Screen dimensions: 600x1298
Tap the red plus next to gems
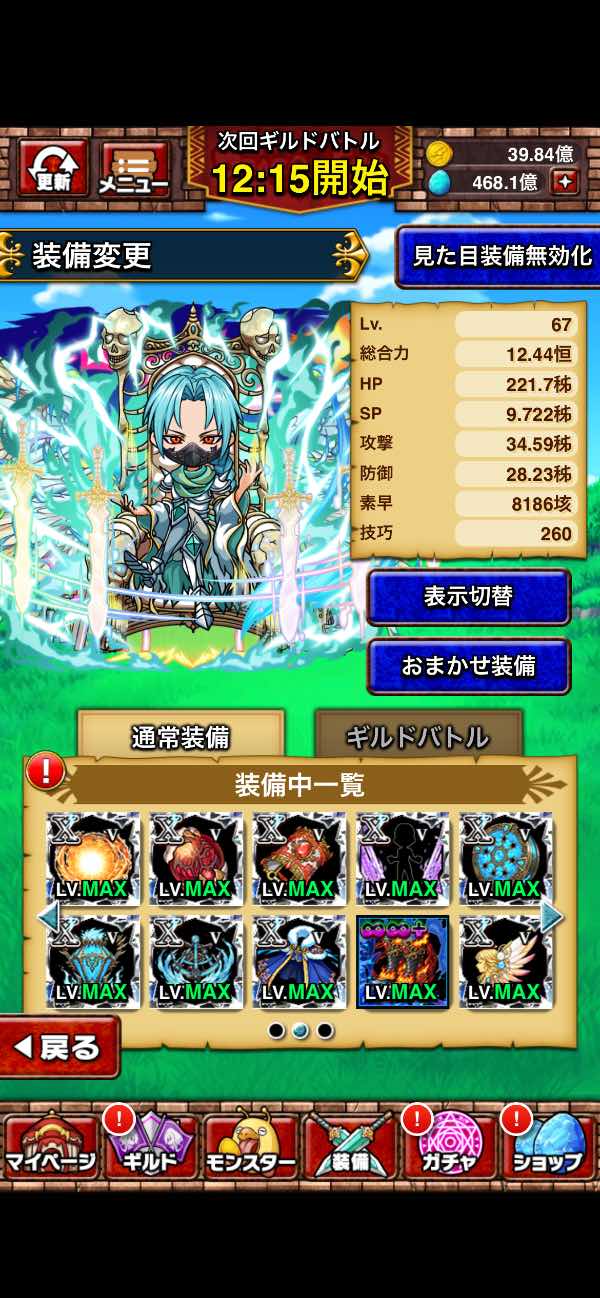[x=565, y=182]
